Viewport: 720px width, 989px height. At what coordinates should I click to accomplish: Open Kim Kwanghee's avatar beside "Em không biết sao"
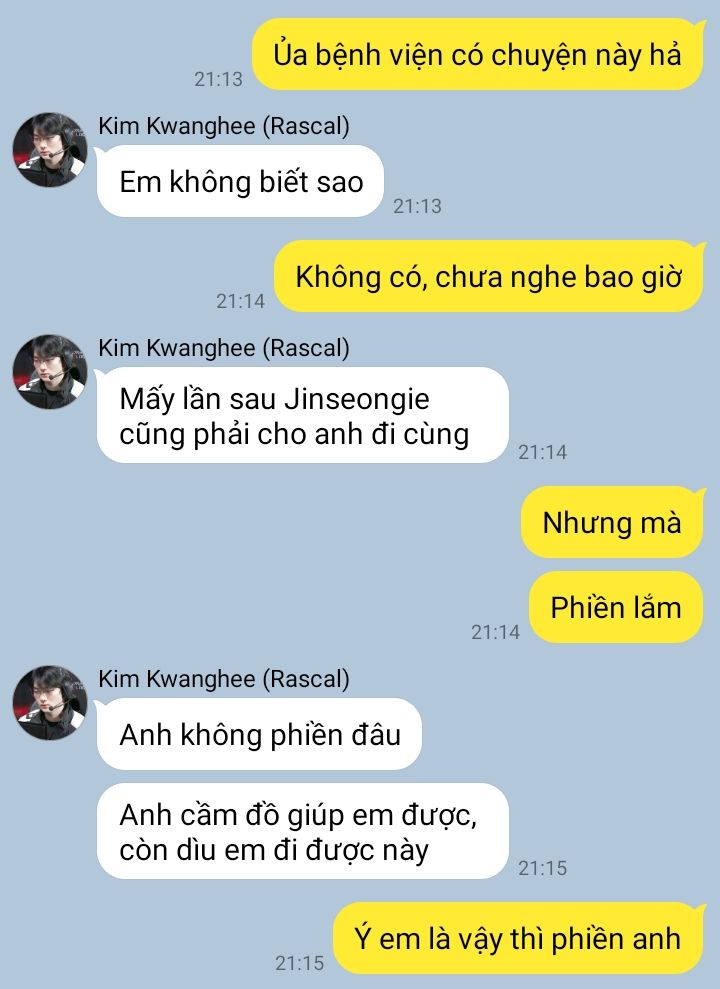(x=49, y=150)
